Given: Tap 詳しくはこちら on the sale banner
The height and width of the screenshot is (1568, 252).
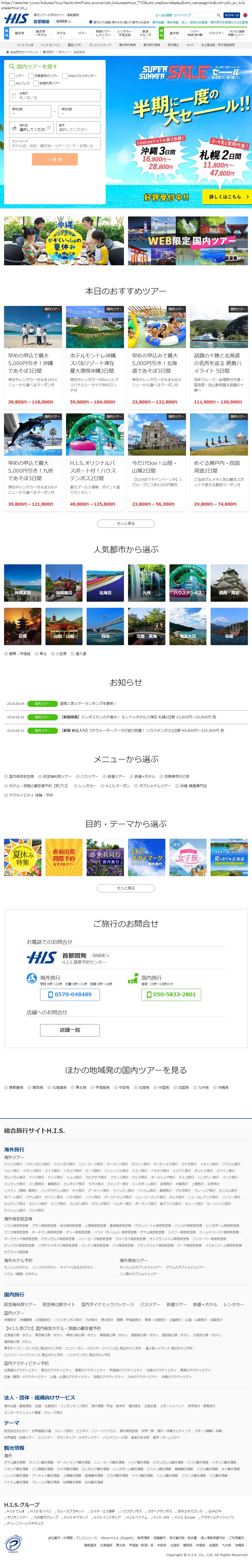Looking at the screenshot, I should [226, 197].
